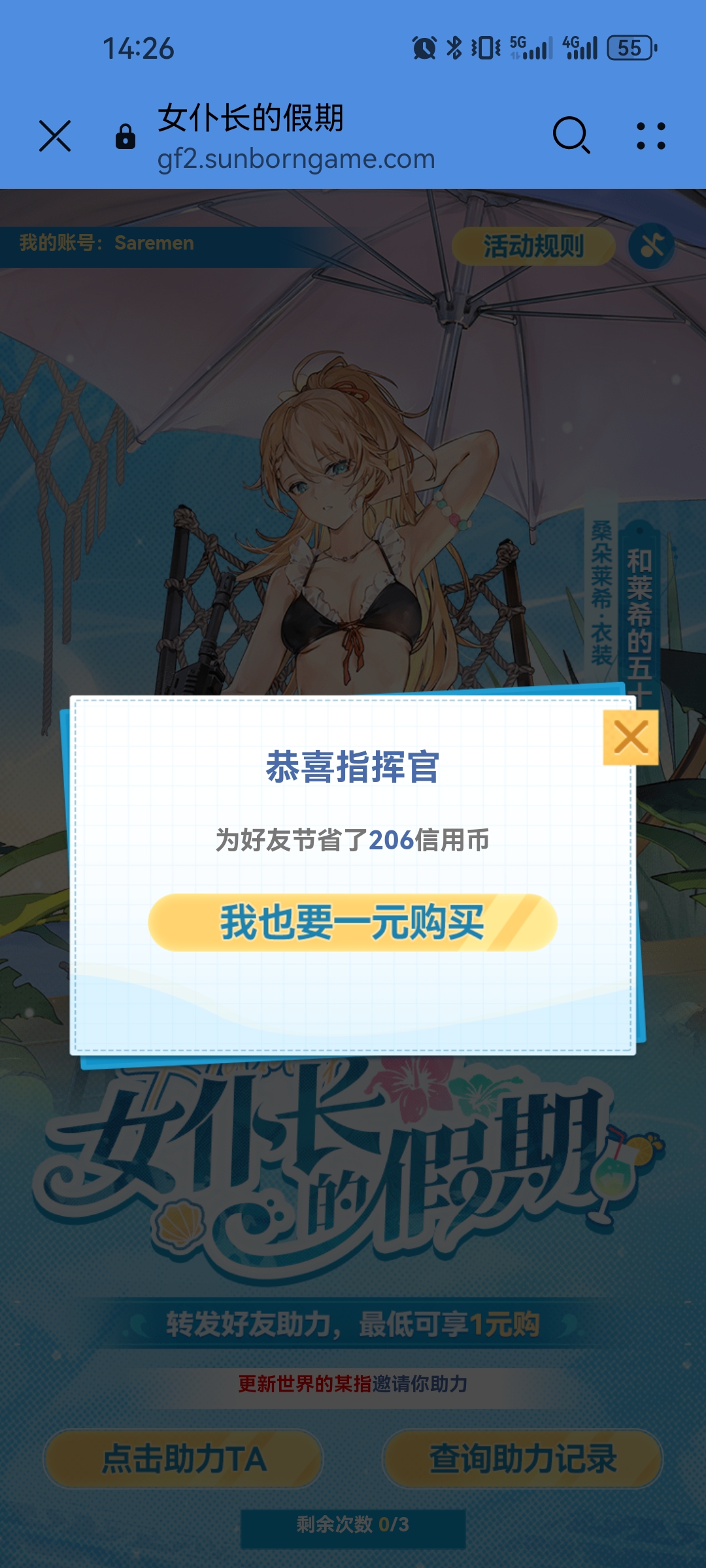
Task: Dismiss the congratulations popup
Action: [x=630, y=738]
